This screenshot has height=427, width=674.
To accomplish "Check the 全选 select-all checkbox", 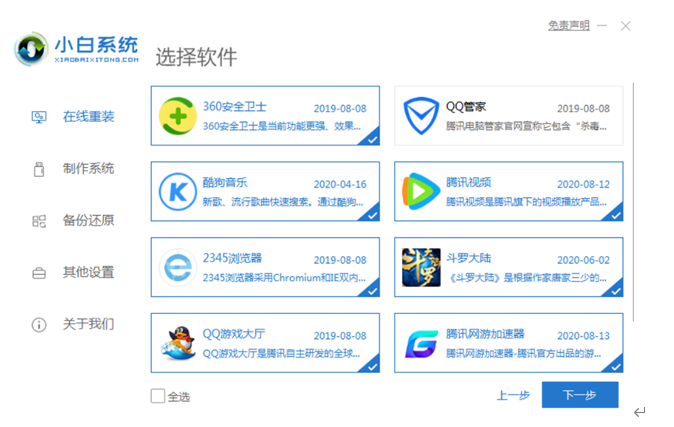I will coord(158,396).
